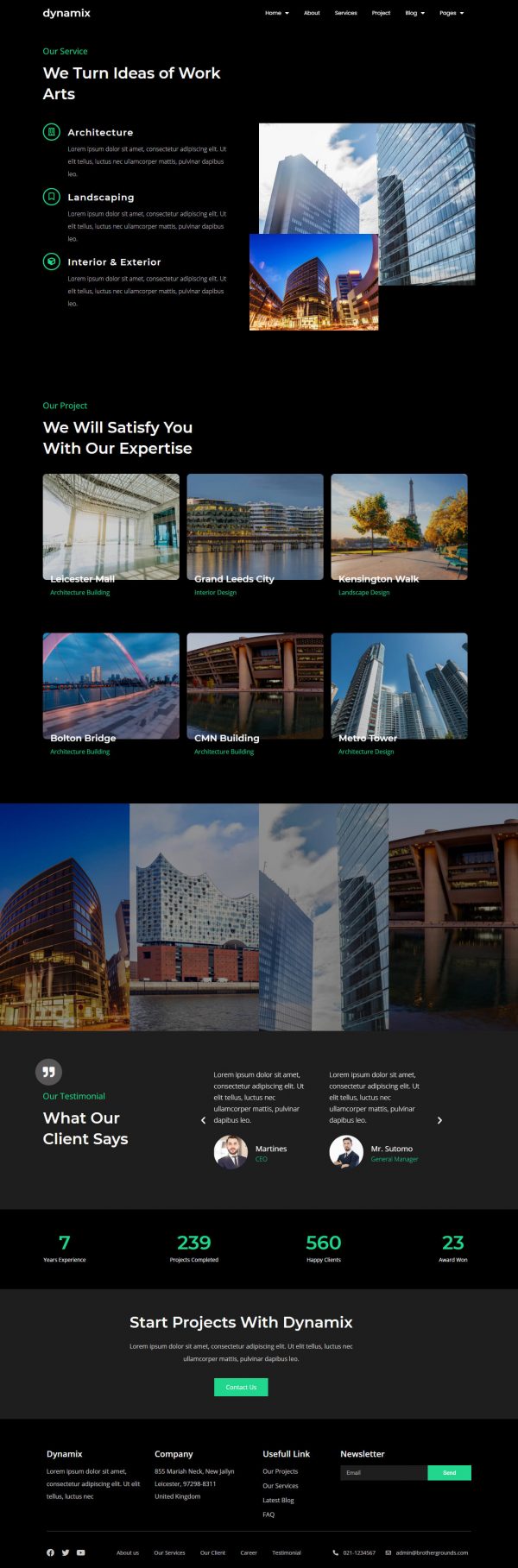Screen dimensions: 518x1568
Task: Expand the Pages dropdown
Action: pos(451,13)
